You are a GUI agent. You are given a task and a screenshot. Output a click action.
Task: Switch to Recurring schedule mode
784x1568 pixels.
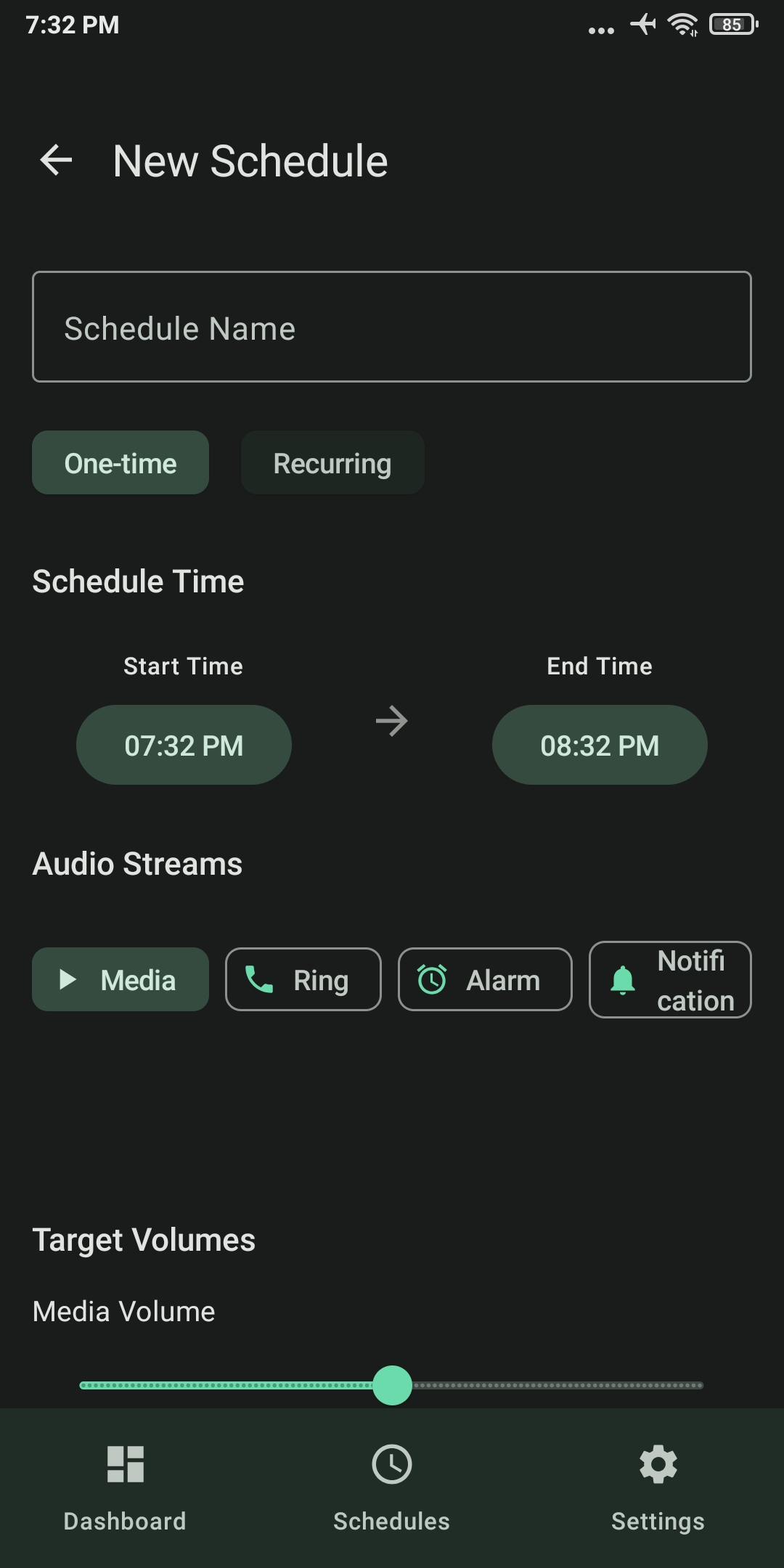click(332, 462)
